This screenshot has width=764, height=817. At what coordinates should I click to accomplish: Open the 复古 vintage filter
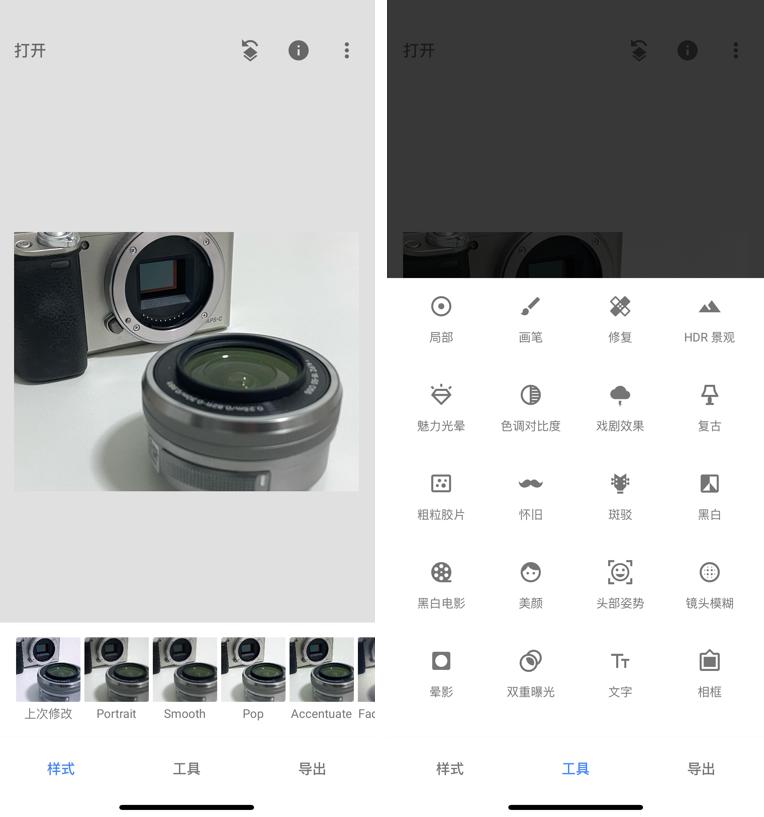[709, 407]
